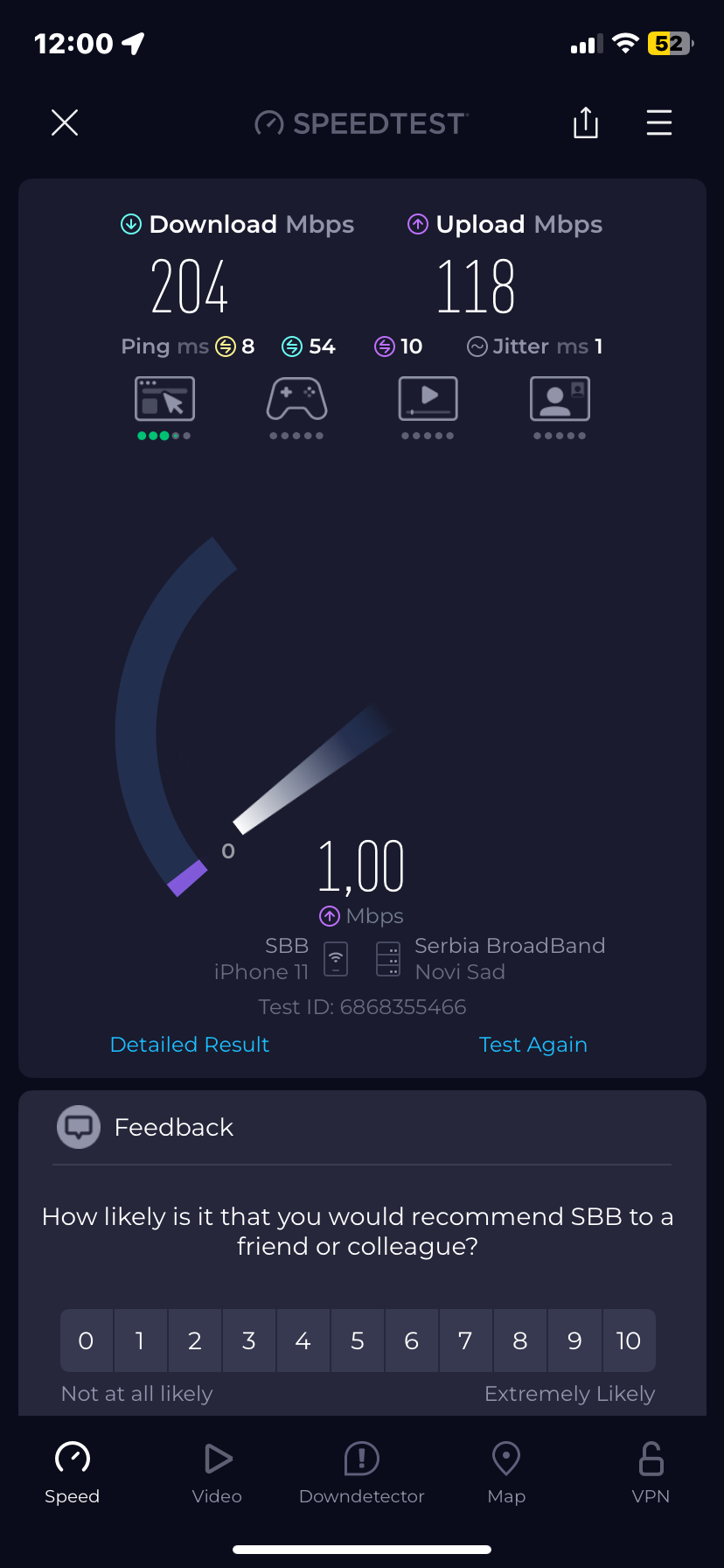Image resolution: width=724 pixels, height=1568 pixels.
Task: Rate SBB with score 3
Action: click(249, 1340)
